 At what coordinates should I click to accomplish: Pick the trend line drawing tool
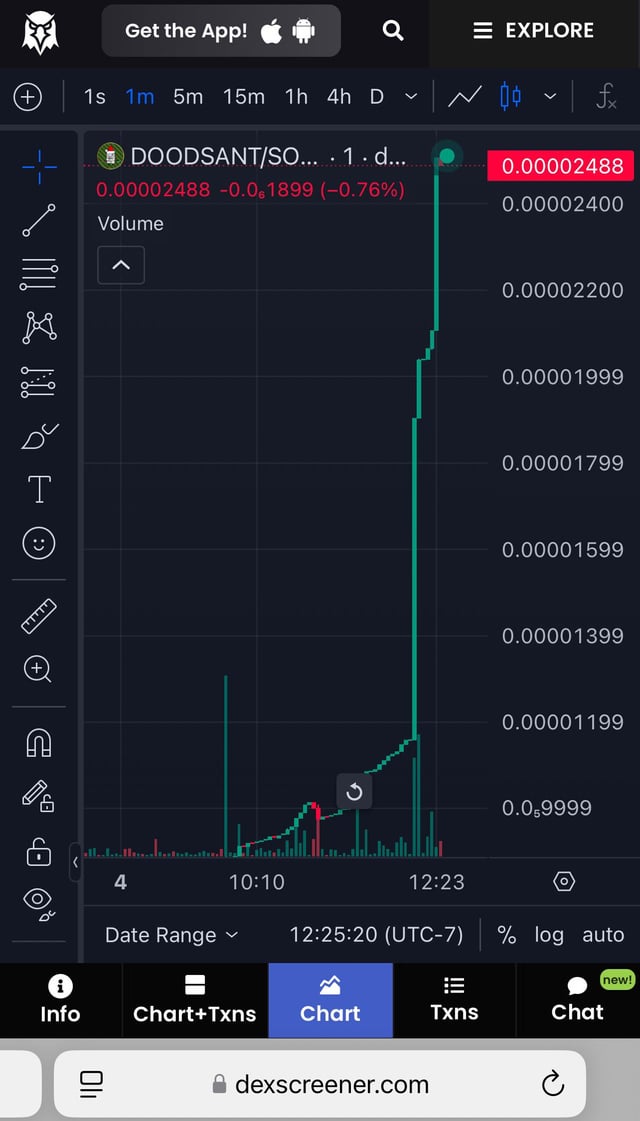coord(39,219)
